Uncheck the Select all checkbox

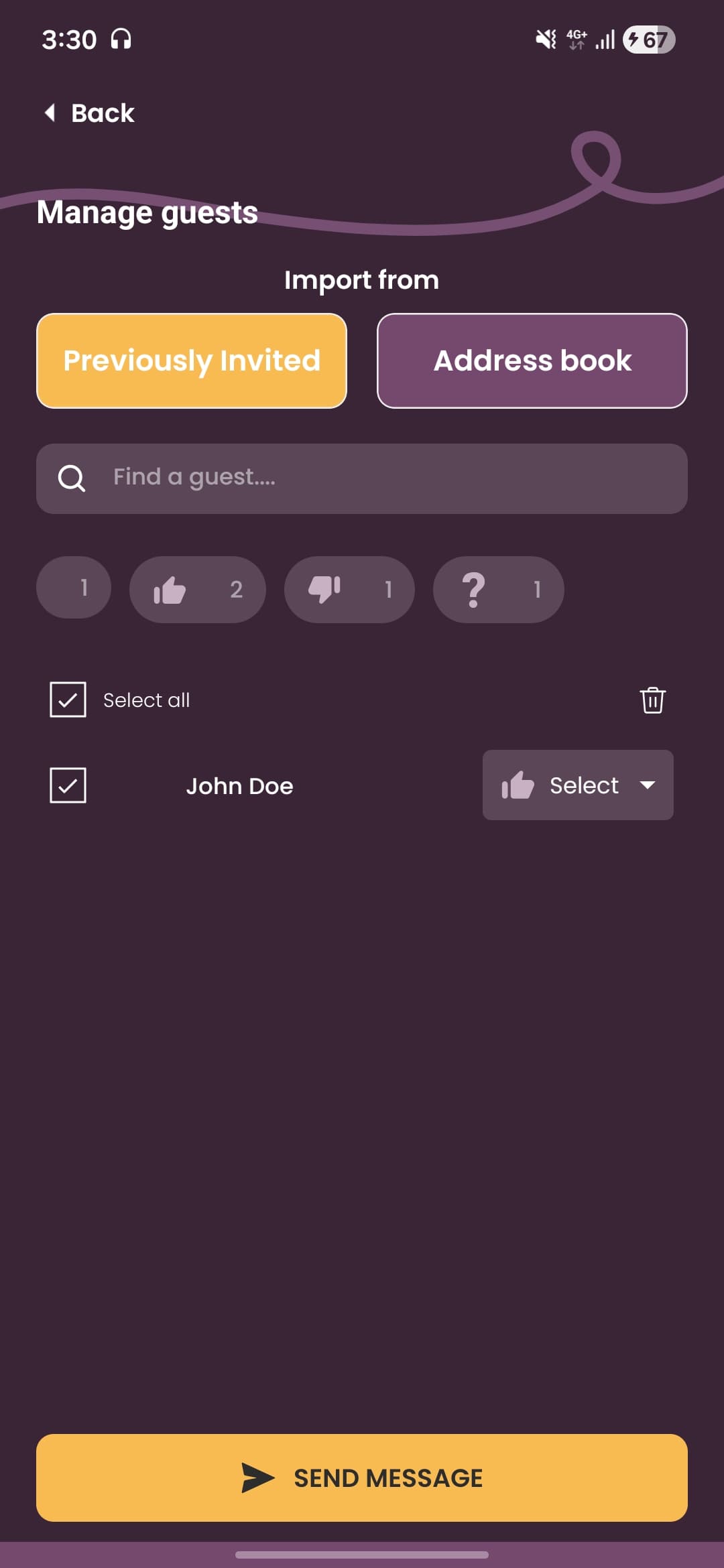coord(67,699)
